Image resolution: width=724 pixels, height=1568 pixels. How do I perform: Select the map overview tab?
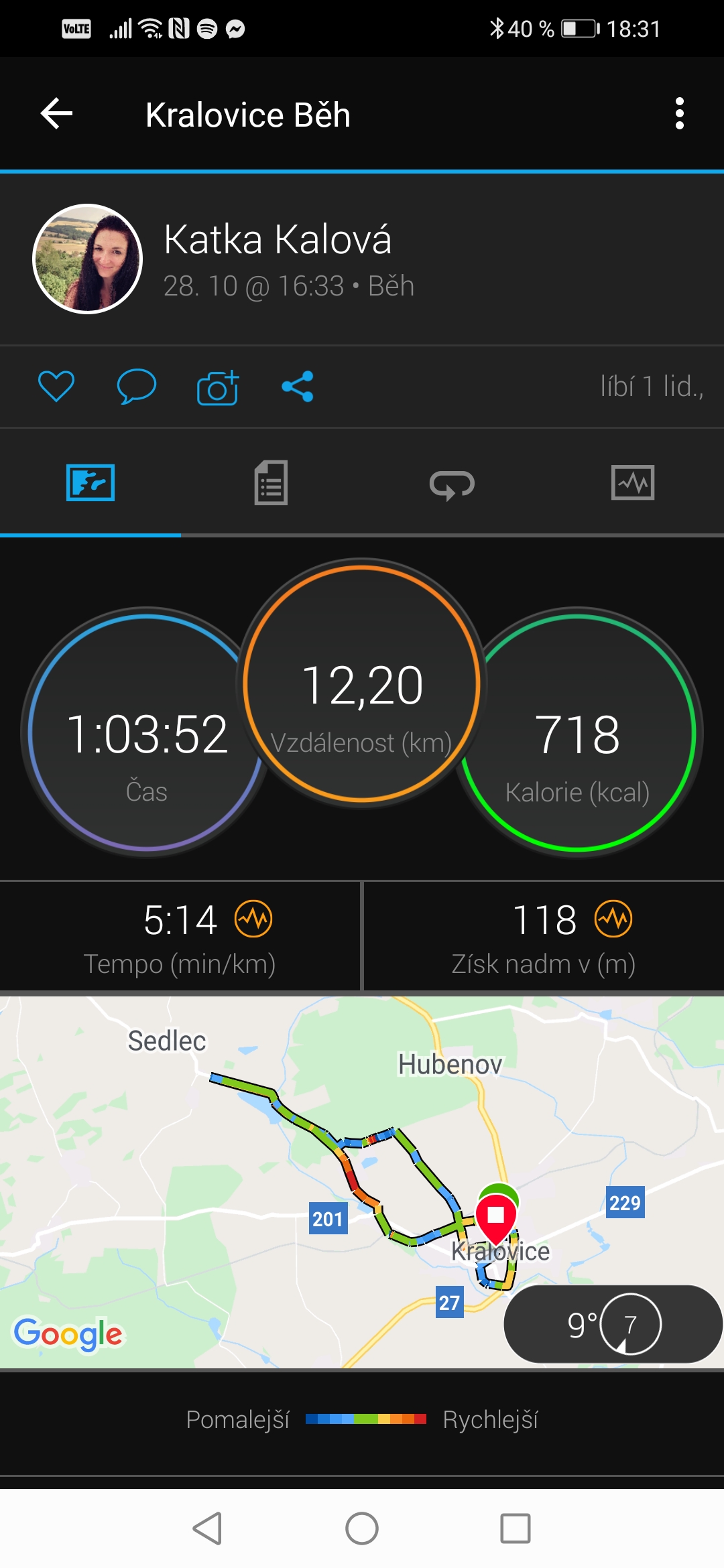tap(90, 482)
